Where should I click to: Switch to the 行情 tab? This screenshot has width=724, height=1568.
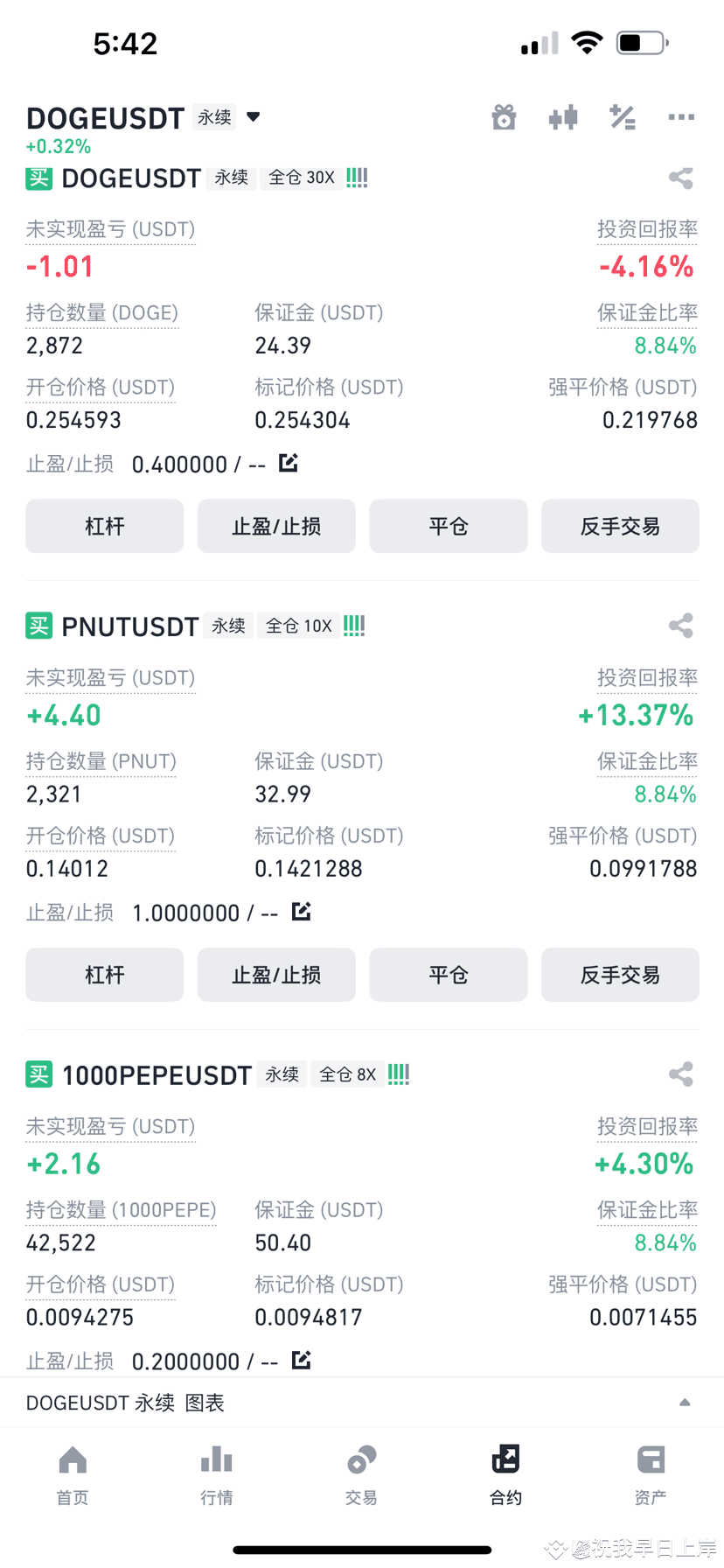click(x=217, y=1474)
